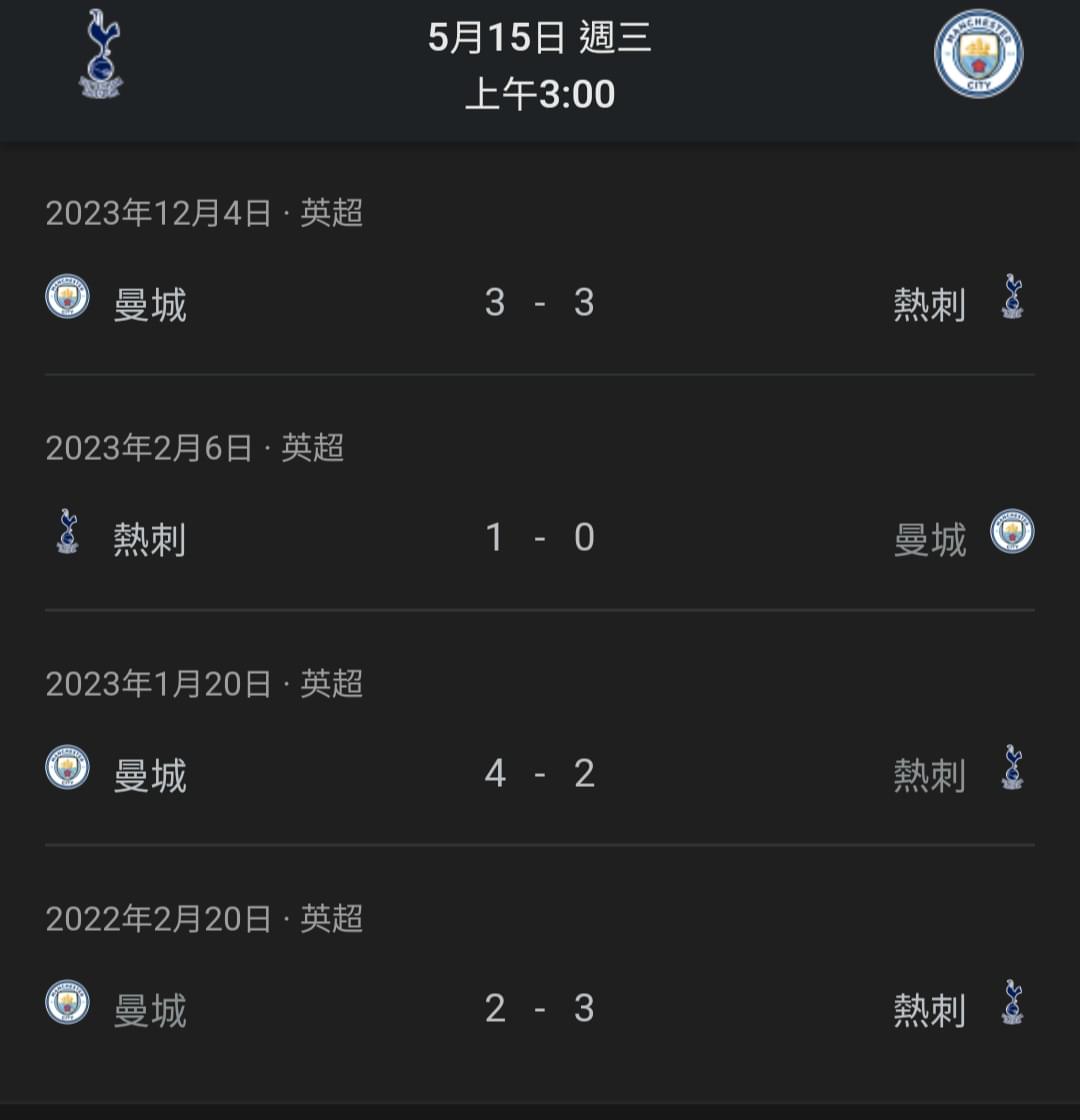Select the Manchester City crest in the header
Viewport: 1080px width, 1120px height.
pyautogui.click(x=978, y=55)
